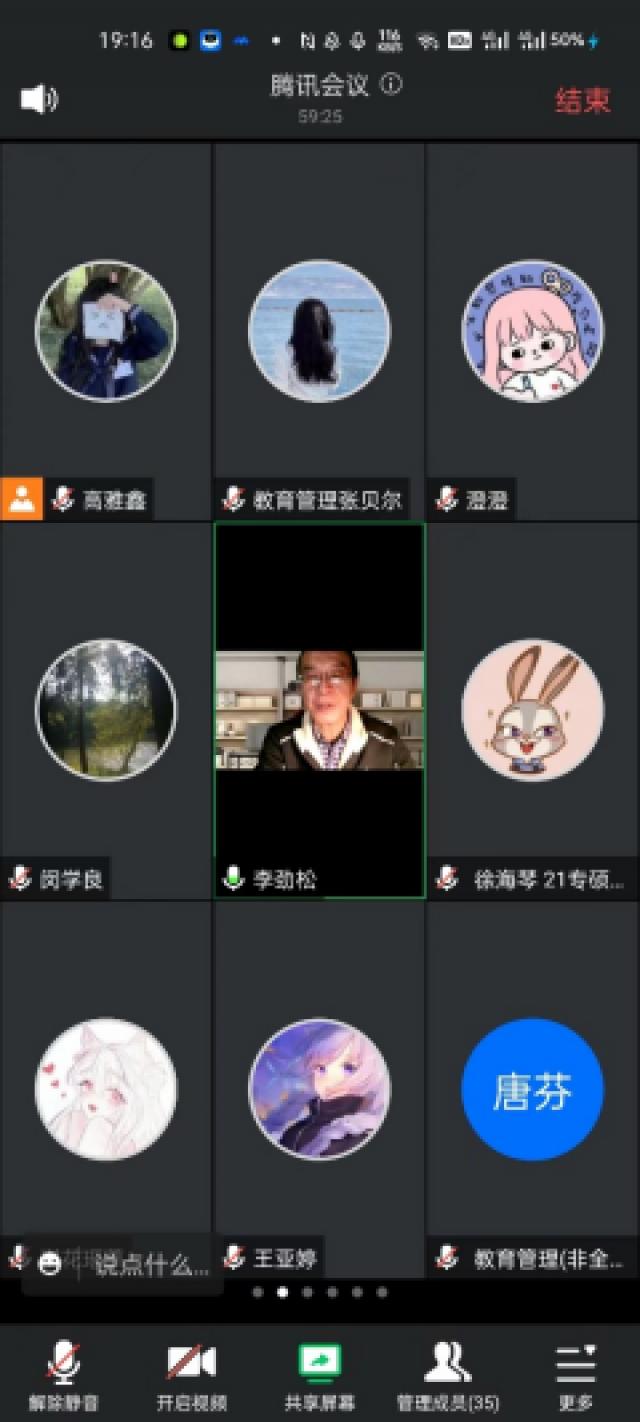Select 高雅鑫's participant tile
640x1422 pixels.
point(106,331)
